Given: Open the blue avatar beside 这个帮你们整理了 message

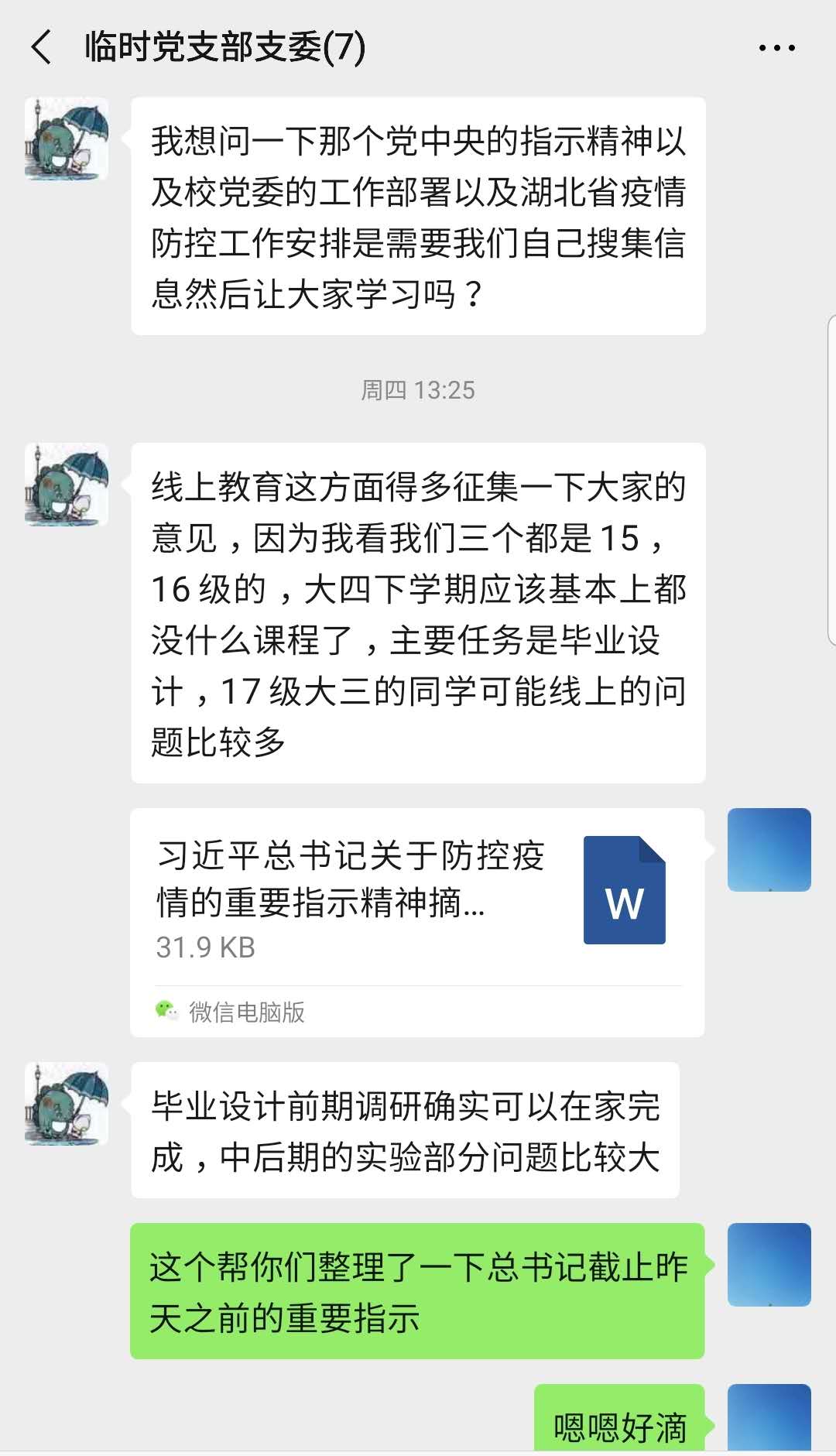Looking at the screenshot, I should (x=769, y=1265).
